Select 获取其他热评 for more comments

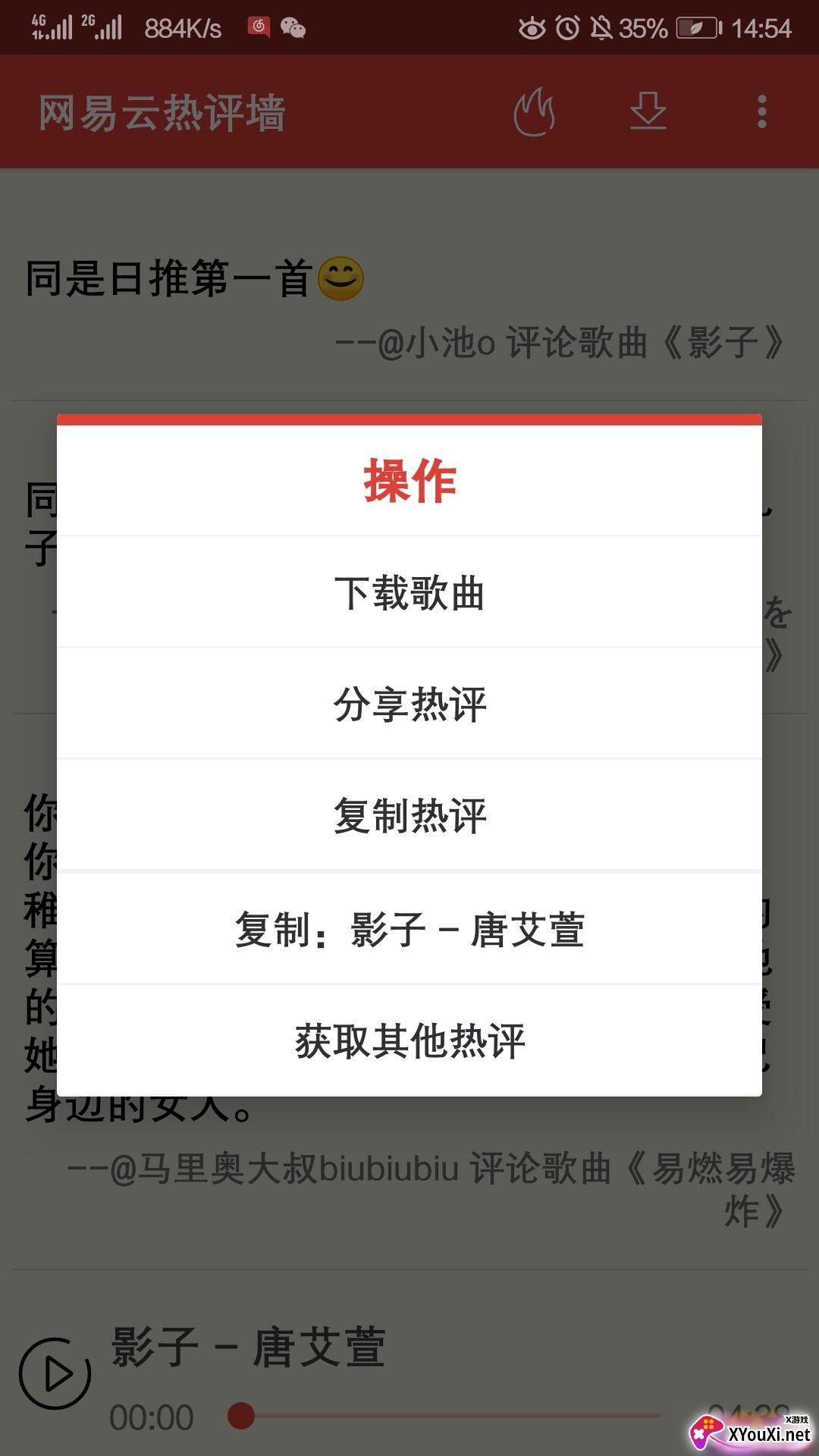pyautogui.click(x=409, y=1040)
